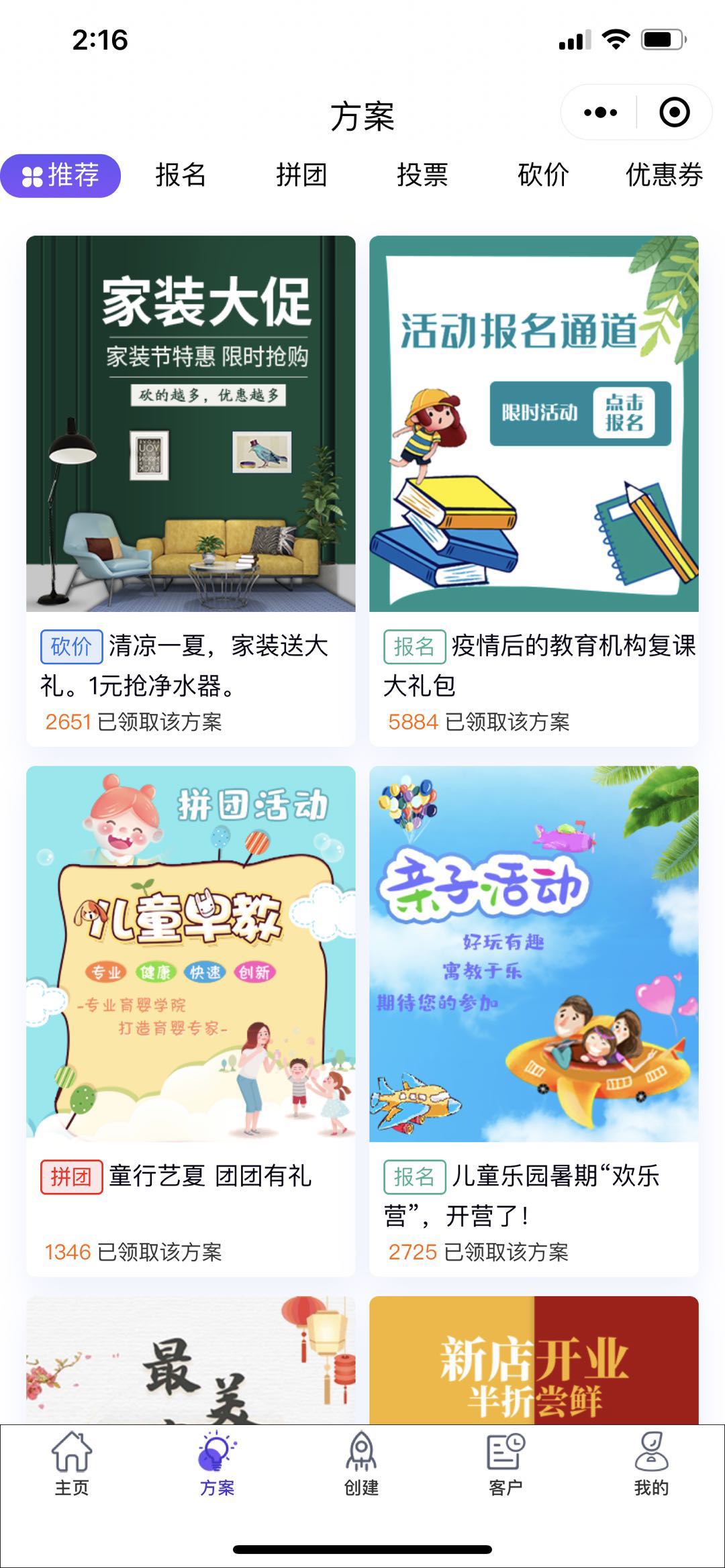Open the 最美 lantern-themed plan card
The image size is (725, 1568).
click(x=191, y=1362)
